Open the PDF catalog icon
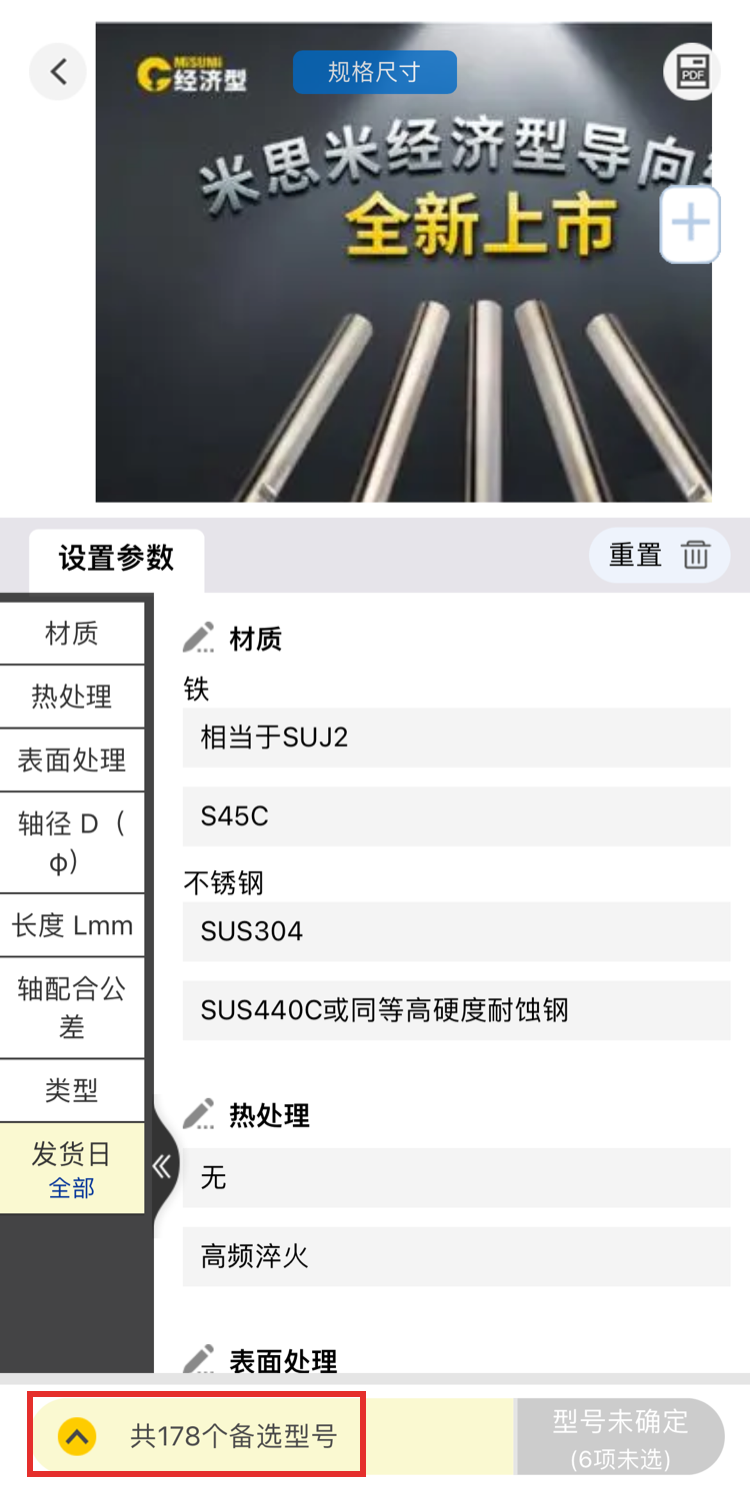 692,72
